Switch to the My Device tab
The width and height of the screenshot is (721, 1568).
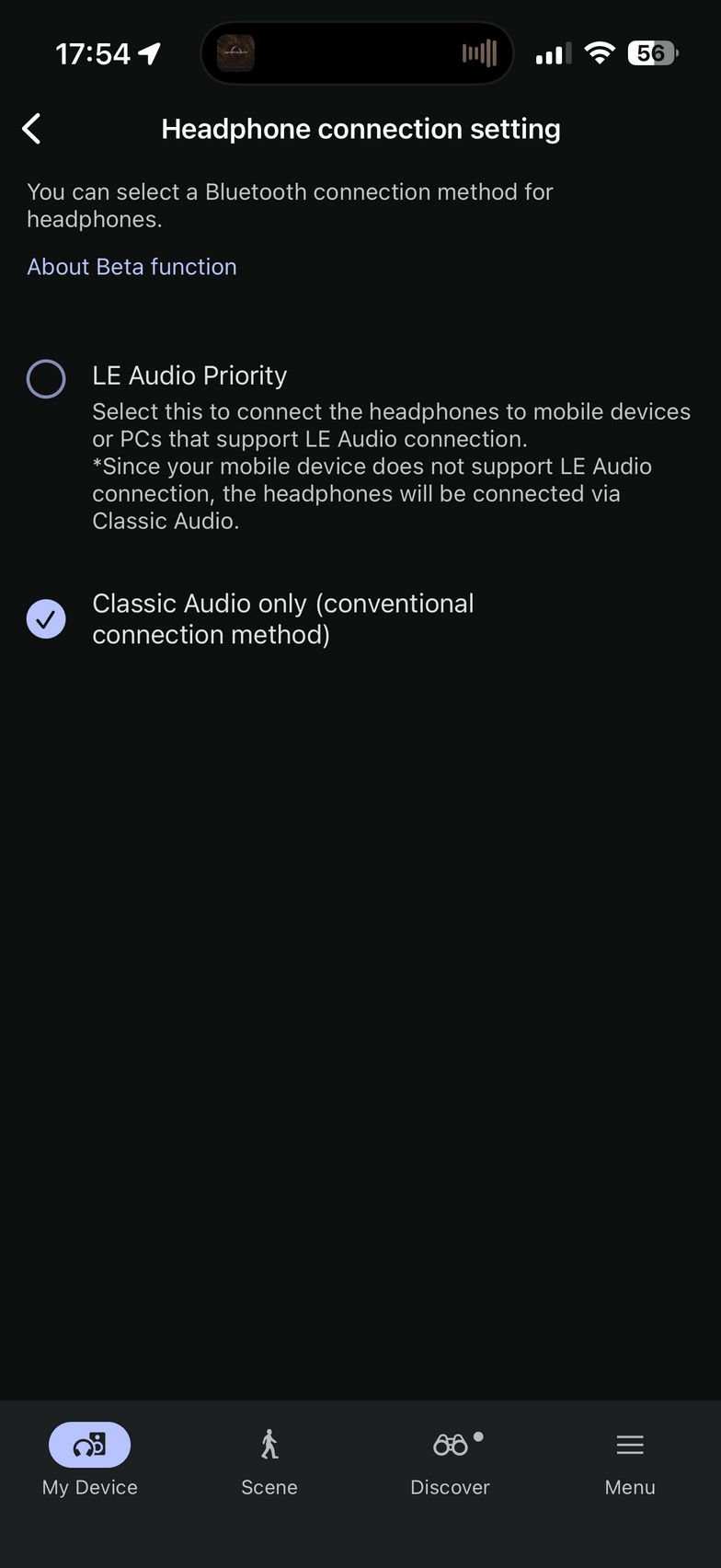click(x=89, y=1460)
